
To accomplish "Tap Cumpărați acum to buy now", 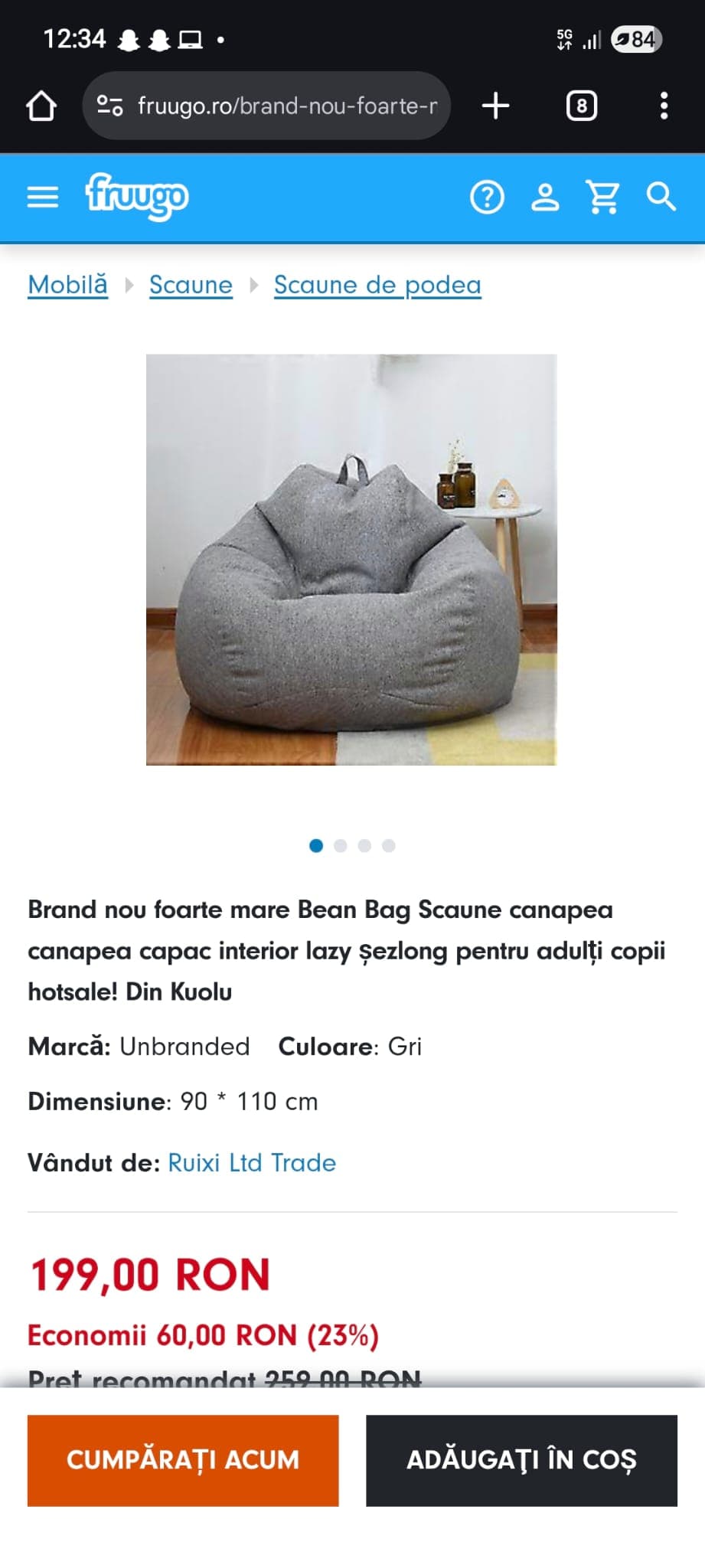I will 183,1460.
